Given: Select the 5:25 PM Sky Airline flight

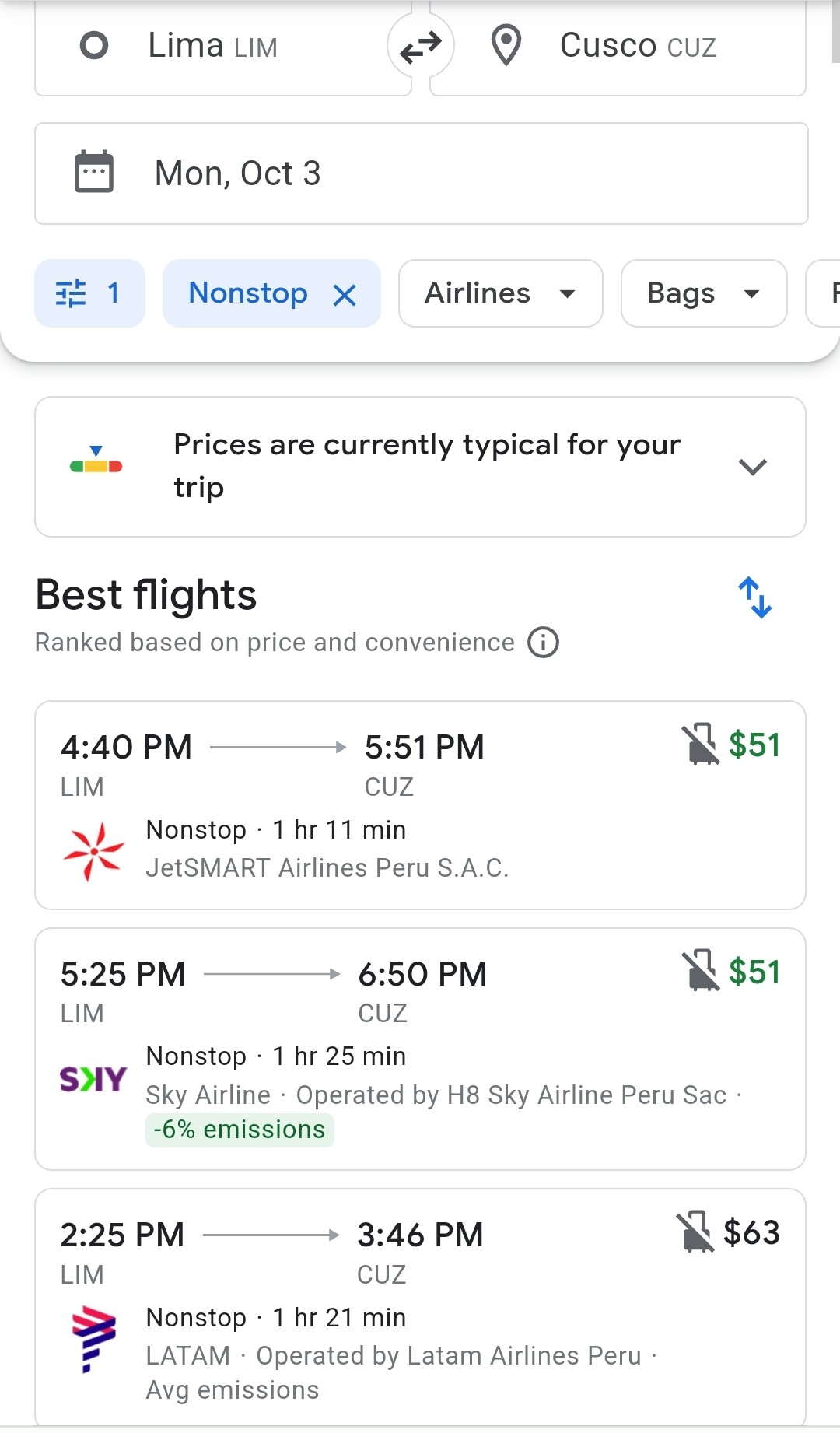Looking at the screenshot, I should coord(420,1049).
